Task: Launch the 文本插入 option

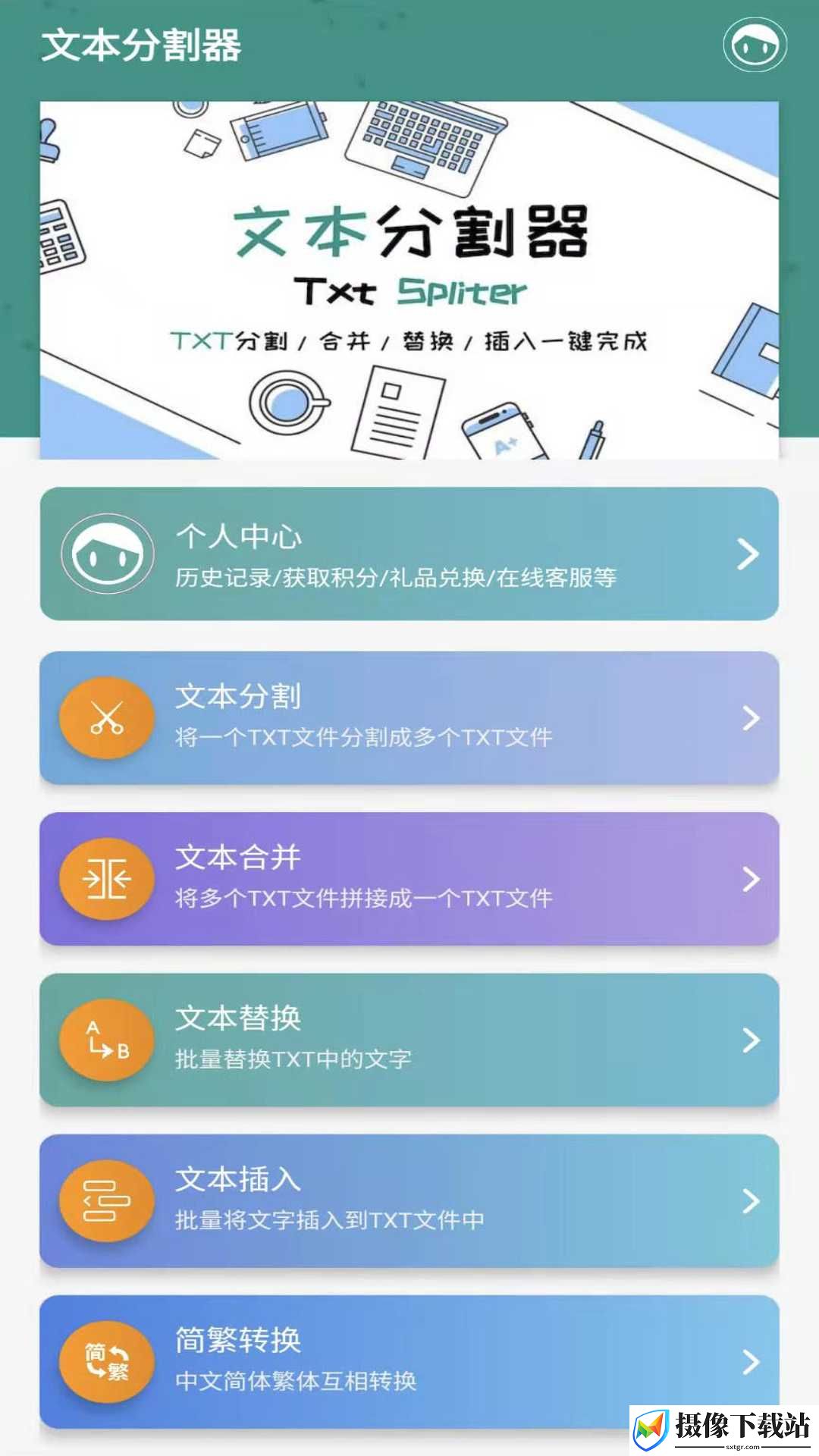Action: click(409, 1200)
